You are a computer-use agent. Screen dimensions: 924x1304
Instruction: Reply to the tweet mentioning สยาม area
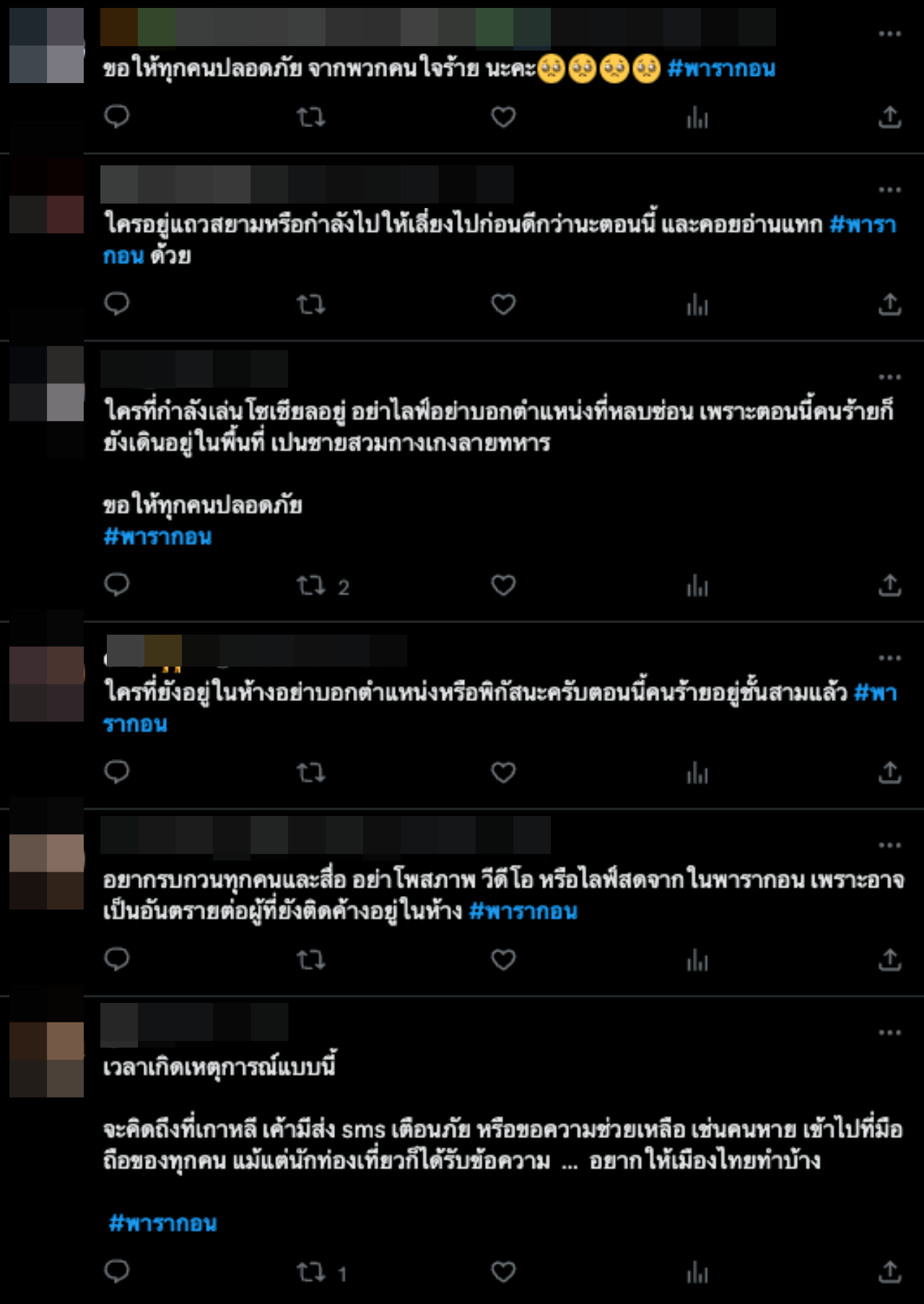117,304
